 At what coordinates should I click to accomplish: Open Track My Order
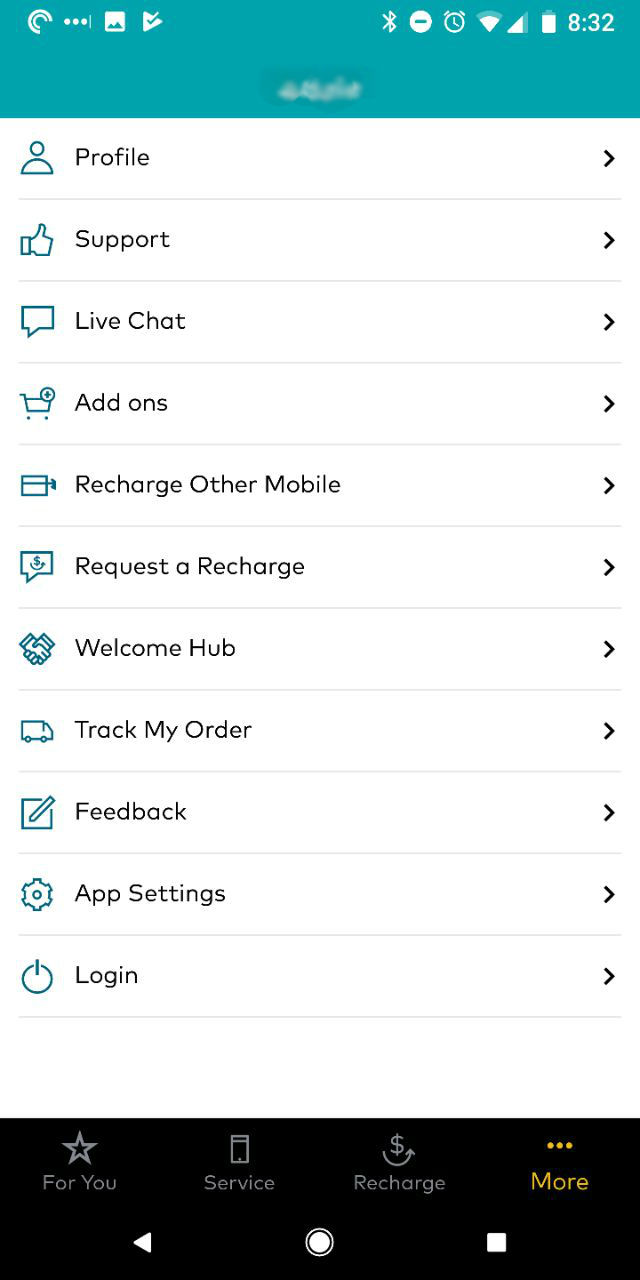(x=320, y=731)
